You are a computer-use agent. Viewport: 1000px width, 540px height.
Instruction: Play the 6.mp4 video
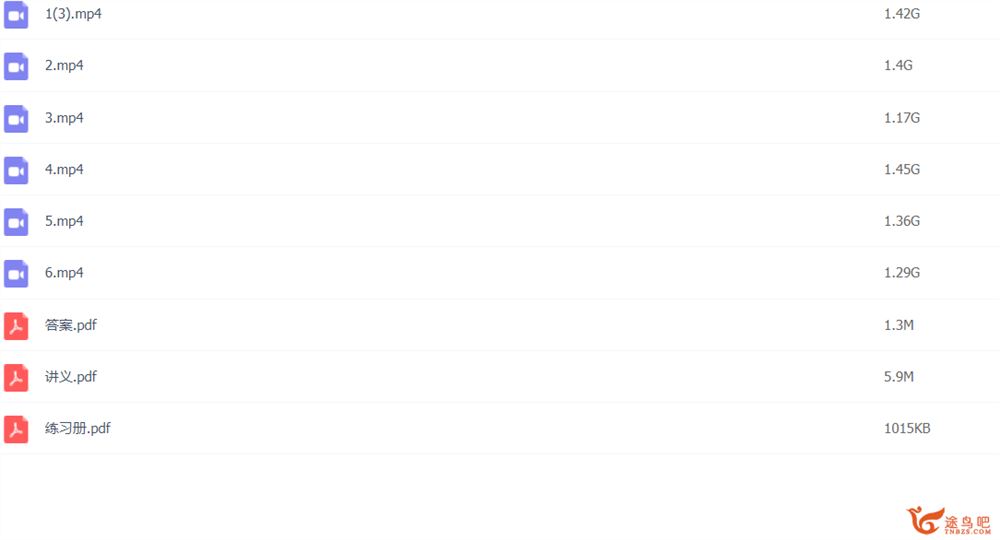coord(64,273)
